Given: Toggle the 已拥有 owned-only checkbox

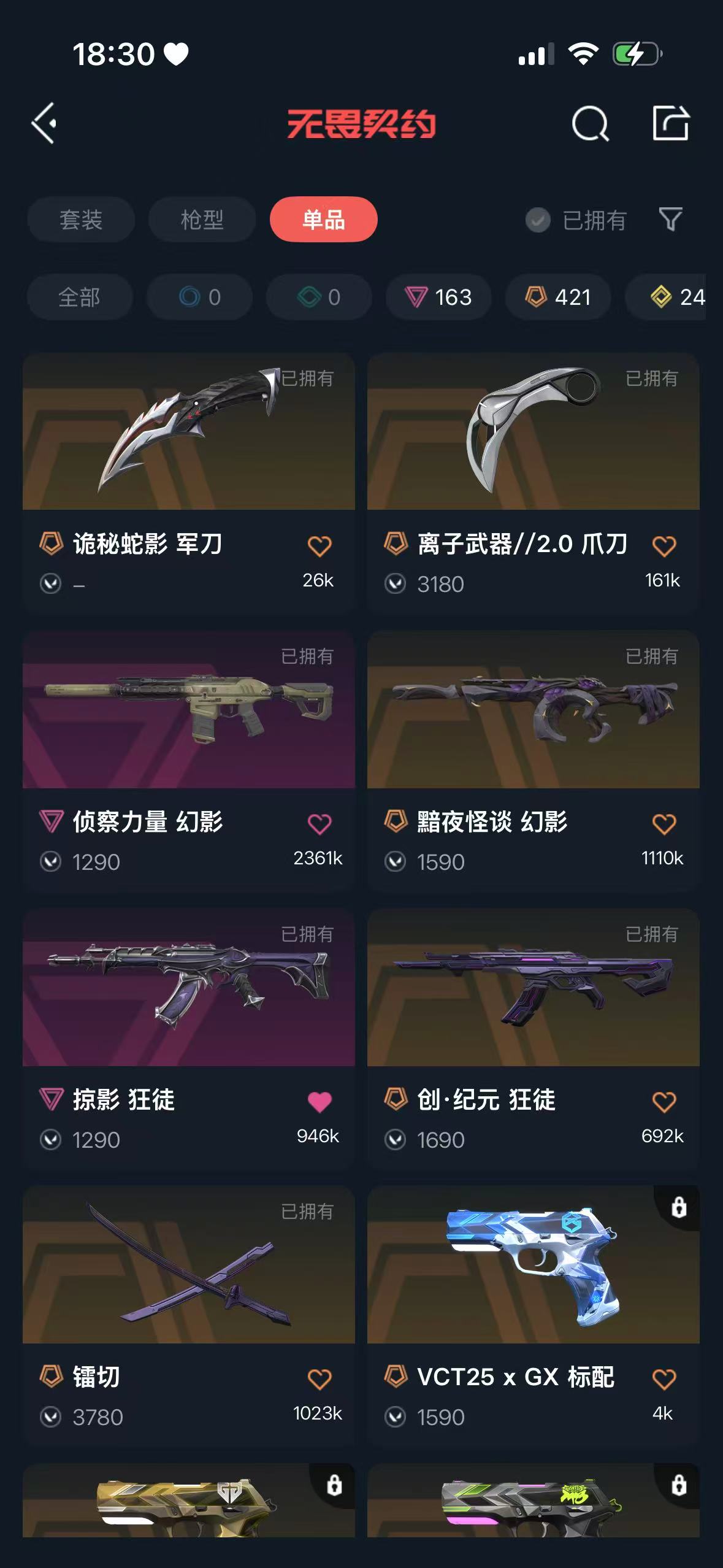Looking at the screenshot, I should [x=538, y=220].
